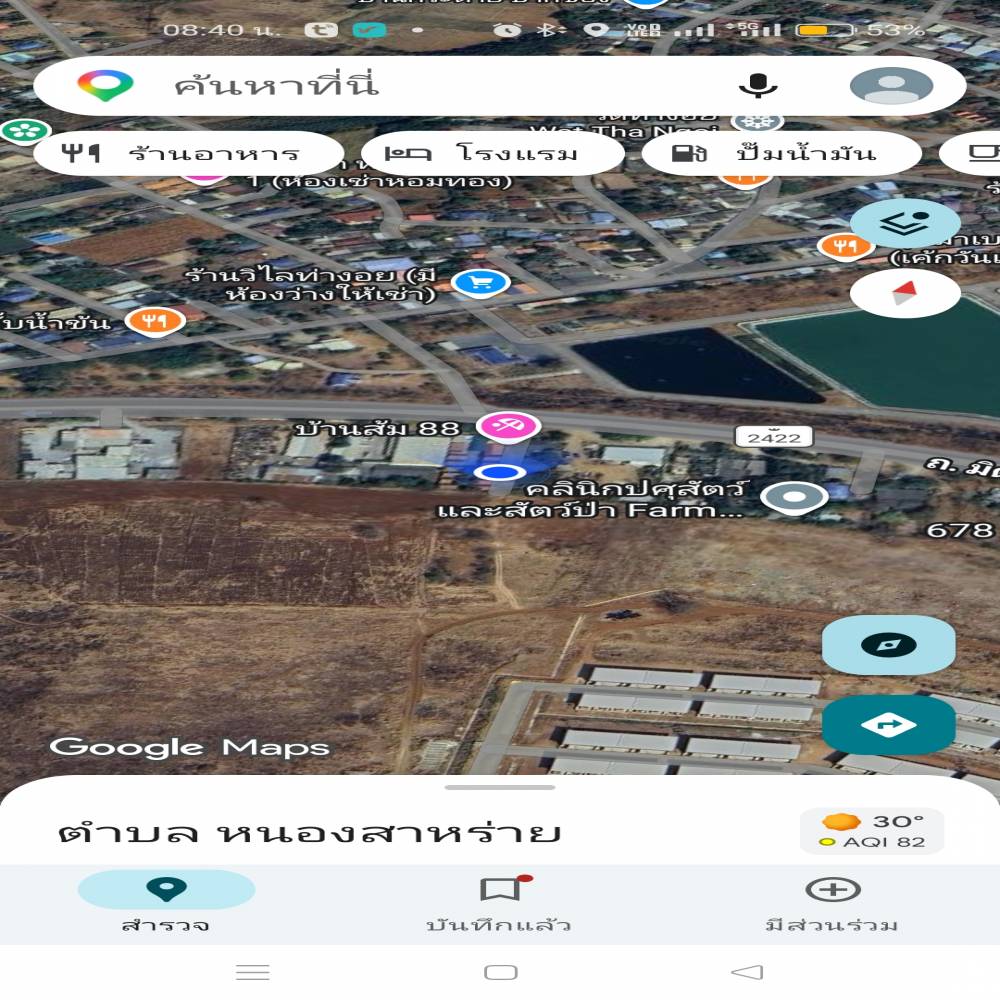
Task: Go back with the system back button
Action: [747, 972]
